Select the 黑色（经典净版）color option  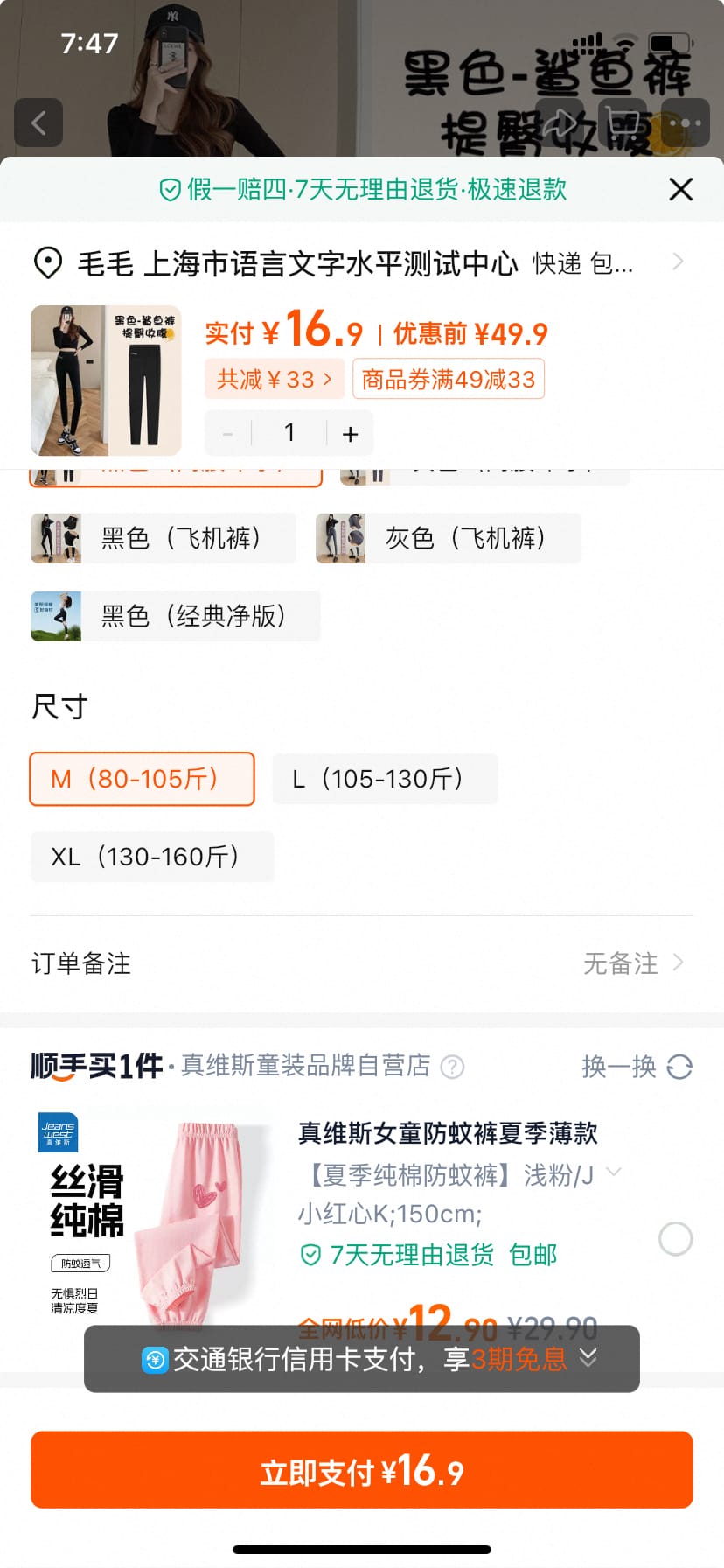(x=174, y=616)
